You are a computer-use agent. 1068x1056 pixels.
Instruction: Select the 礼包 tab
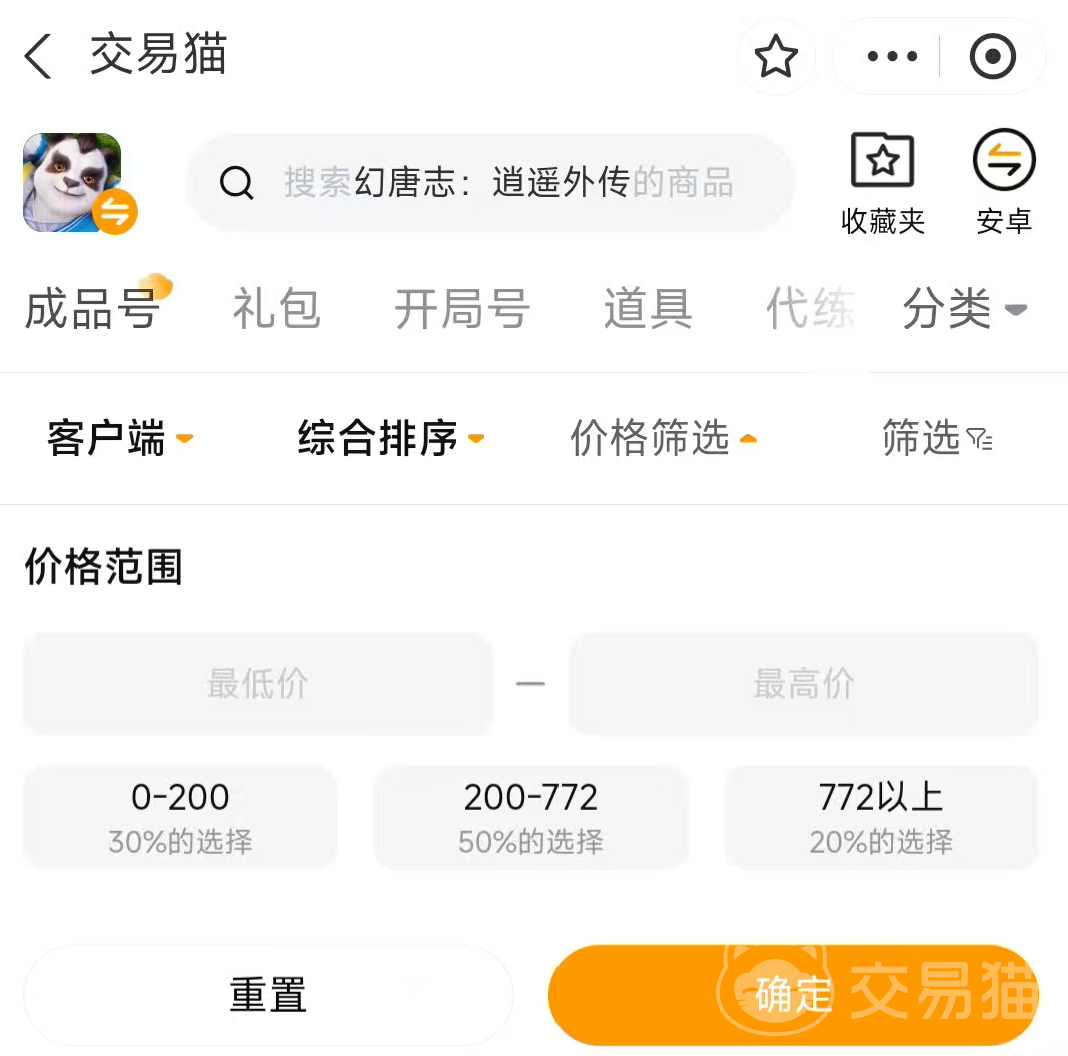(276, 309)
